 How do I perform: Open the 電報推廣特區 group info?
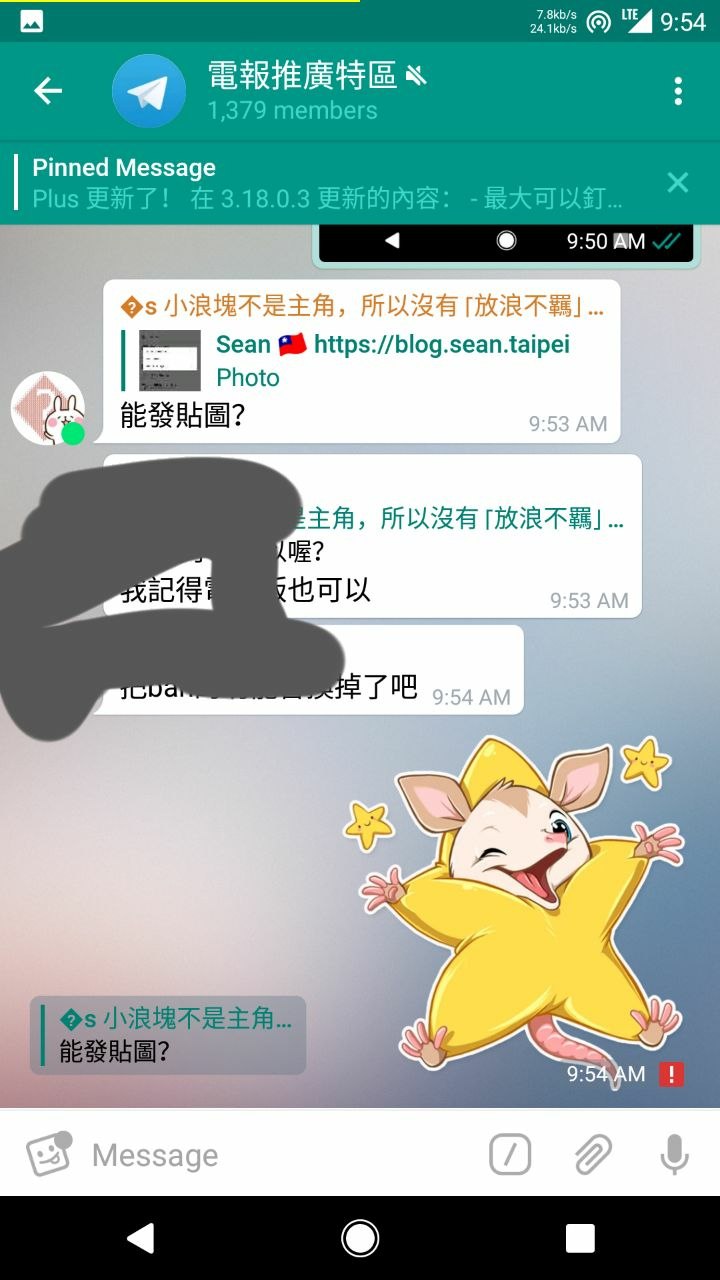300,91
